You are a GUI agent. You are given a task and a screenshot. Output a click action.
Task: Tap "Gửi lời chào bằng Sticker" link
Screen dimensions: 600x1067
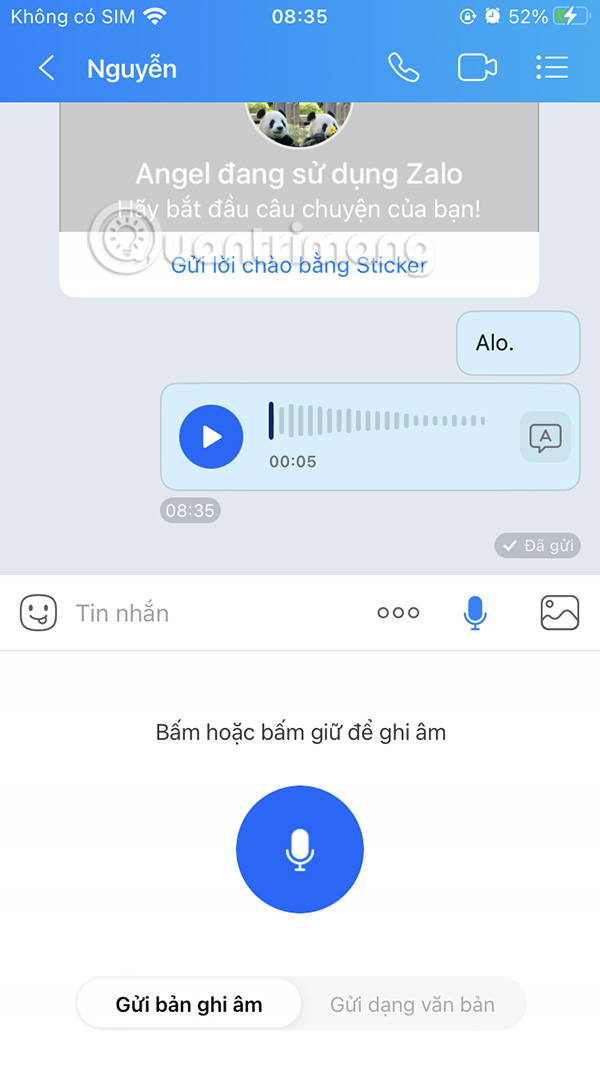click(299, 266)
